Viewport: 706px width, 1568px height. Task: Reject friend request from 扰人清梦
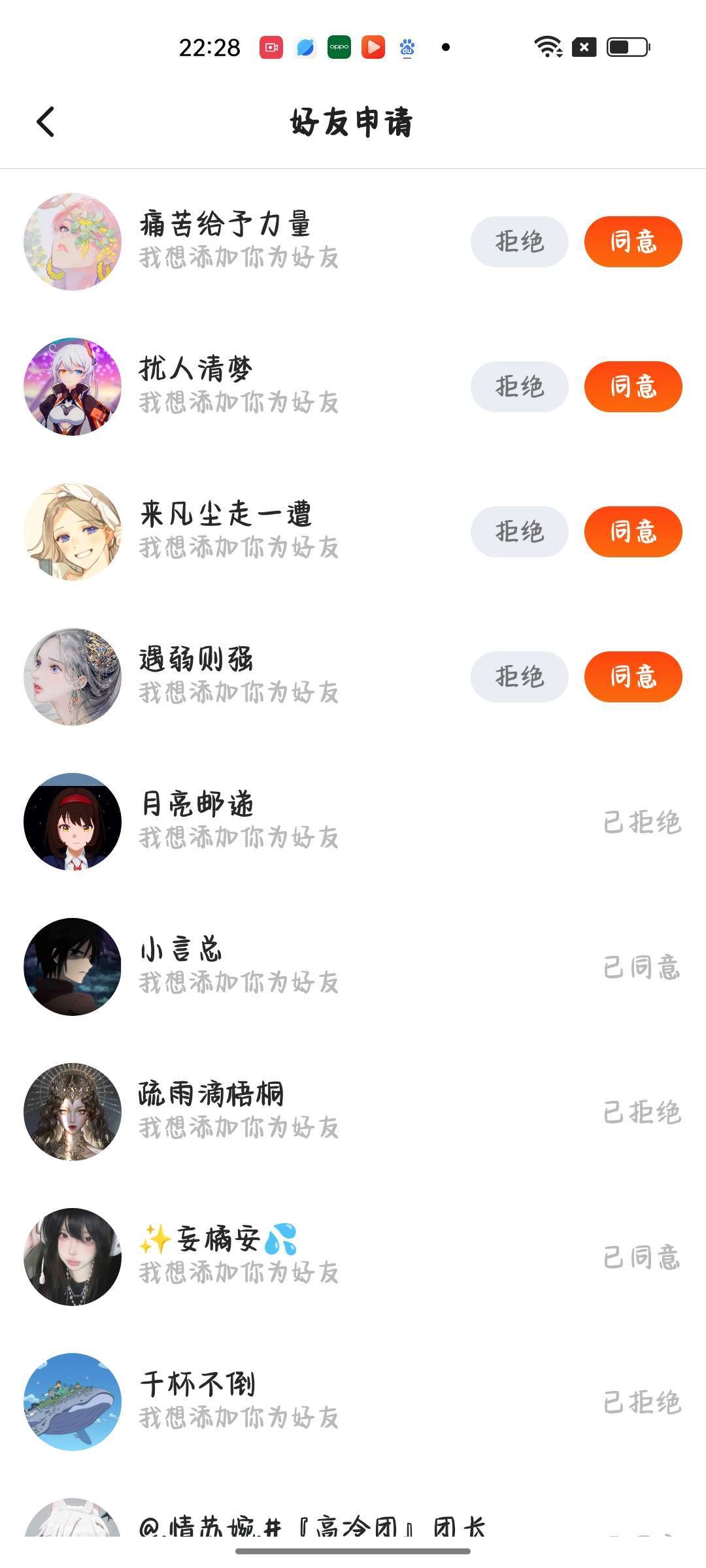[x=519, y=387]
